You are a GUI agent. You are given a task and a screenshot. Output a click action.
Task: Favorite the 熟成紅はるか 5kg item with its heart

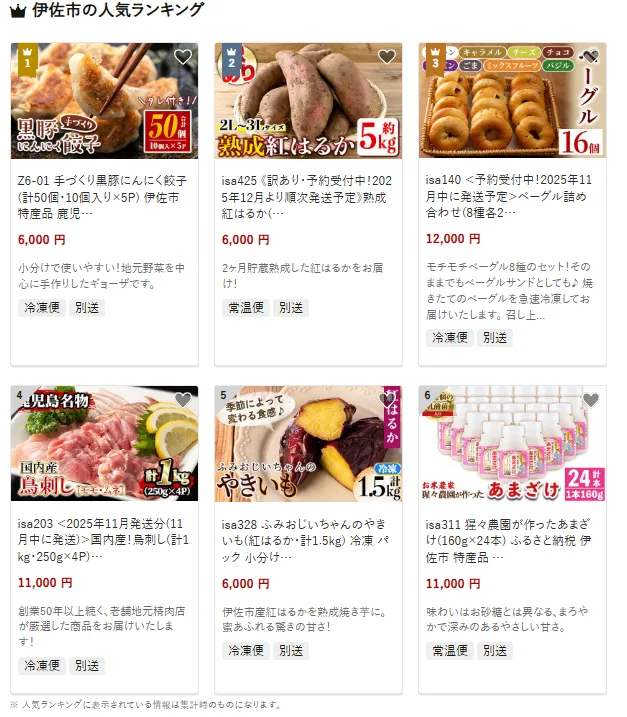pyautogui.click(x=387, y=58)
